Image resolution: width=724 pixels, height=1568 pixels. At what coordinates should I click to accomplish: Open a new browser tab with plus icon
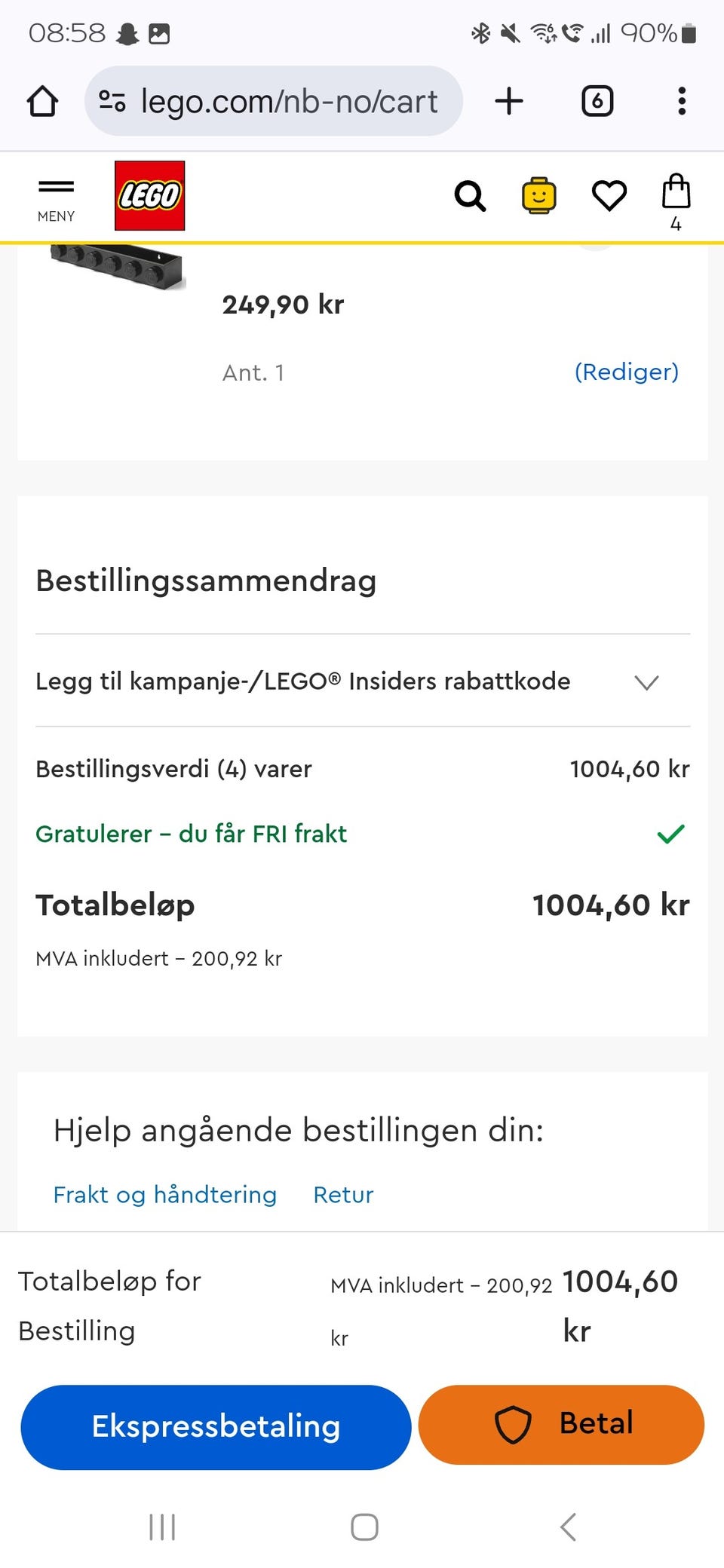tap(509, 100)
